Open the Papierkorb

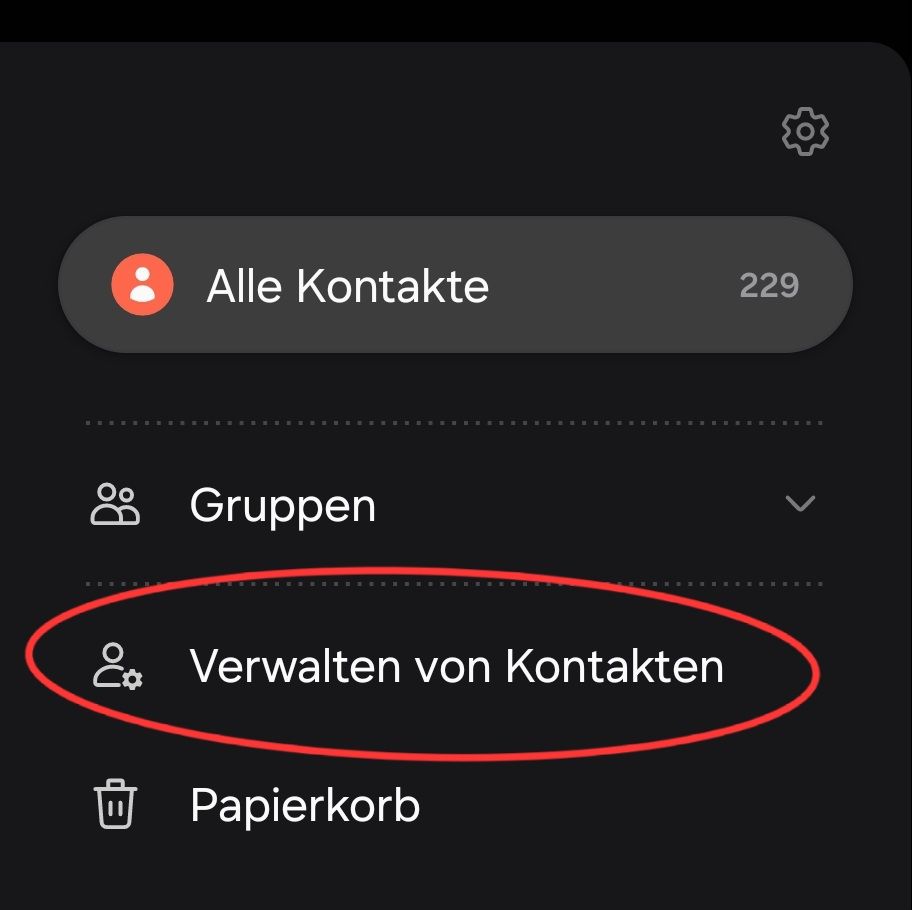[304, 805]
